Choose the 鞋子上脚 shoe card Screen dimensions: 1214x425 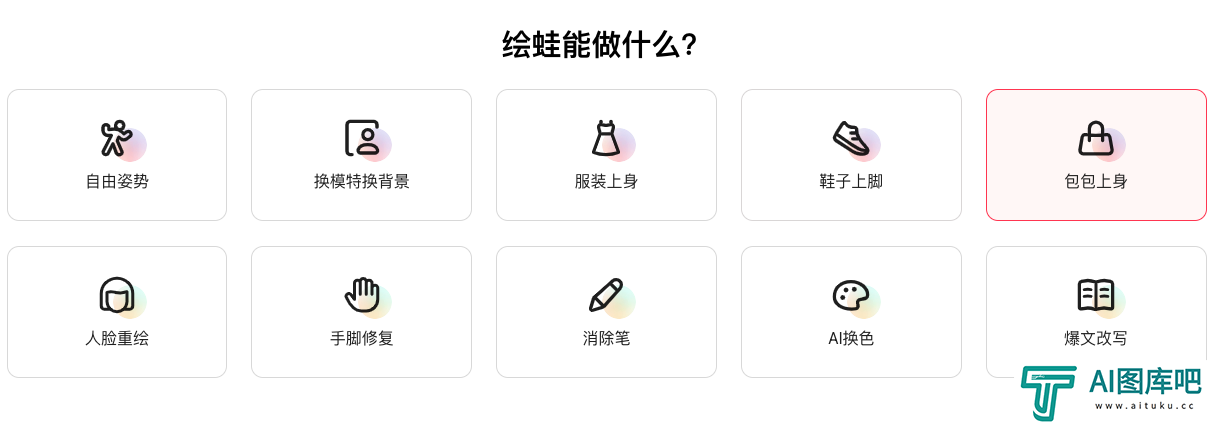point(851,155)
